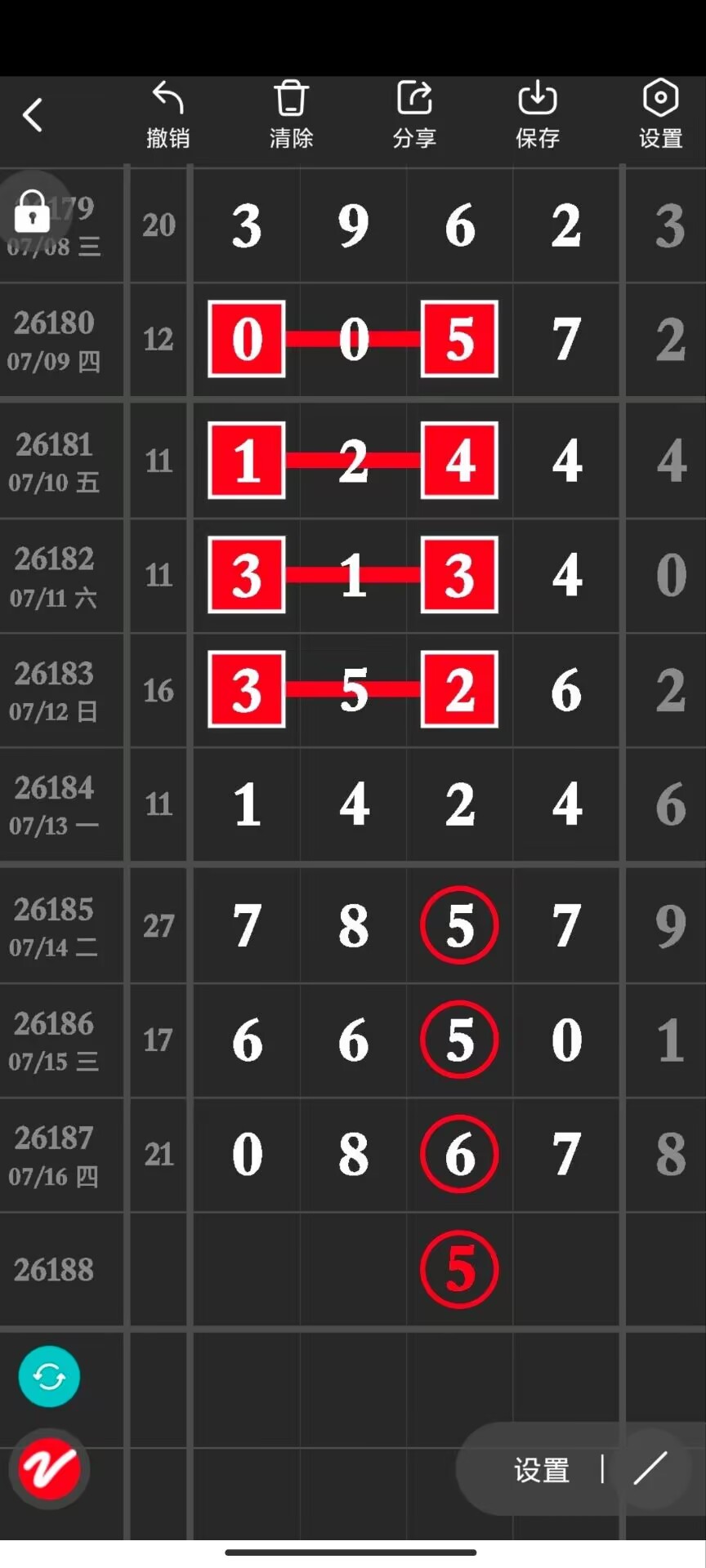
Task: Tap the circled 5 in row 26188
Action: pos(459,1269)
